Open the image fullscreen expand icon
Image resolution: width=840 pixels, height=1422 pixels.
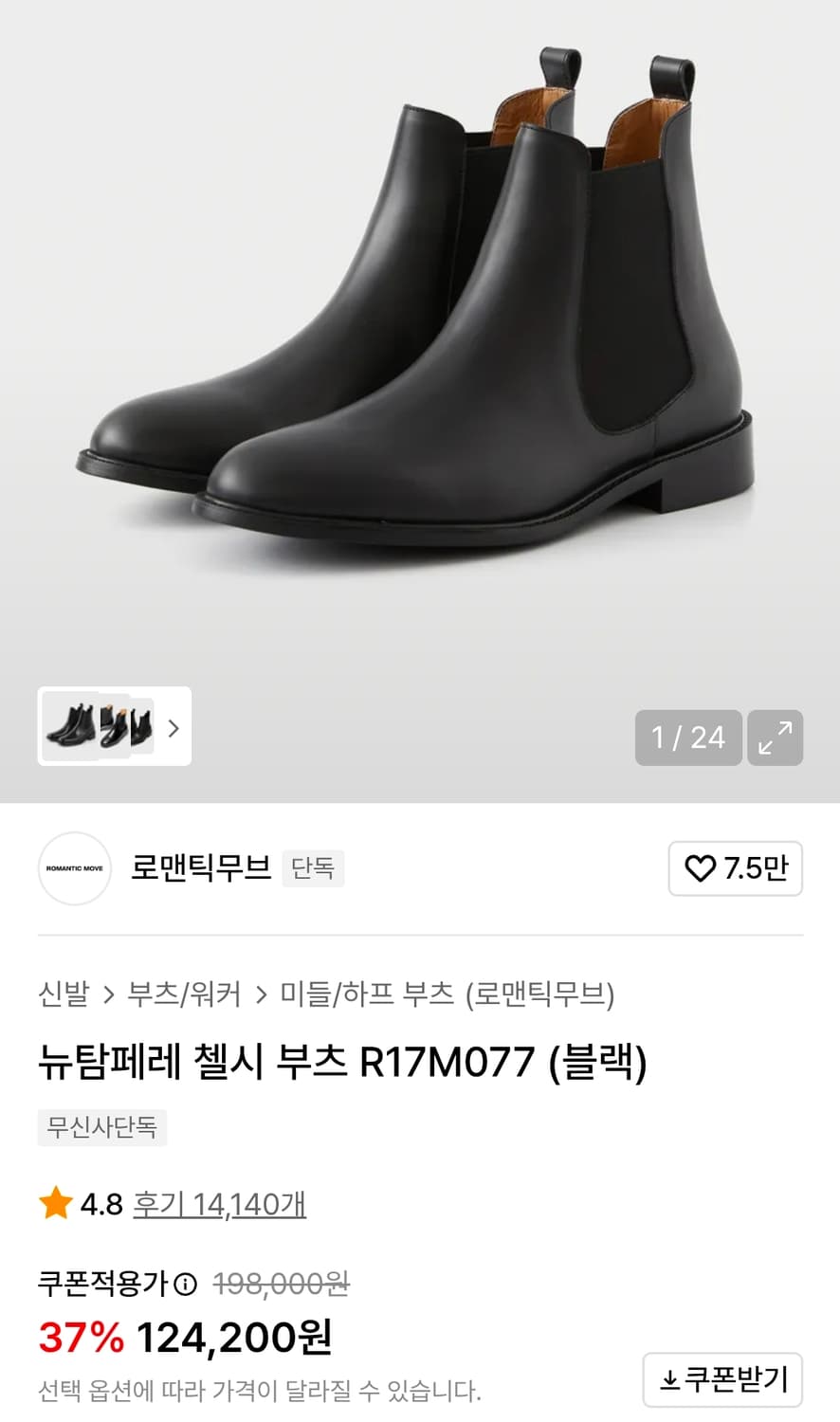point(776,738)
